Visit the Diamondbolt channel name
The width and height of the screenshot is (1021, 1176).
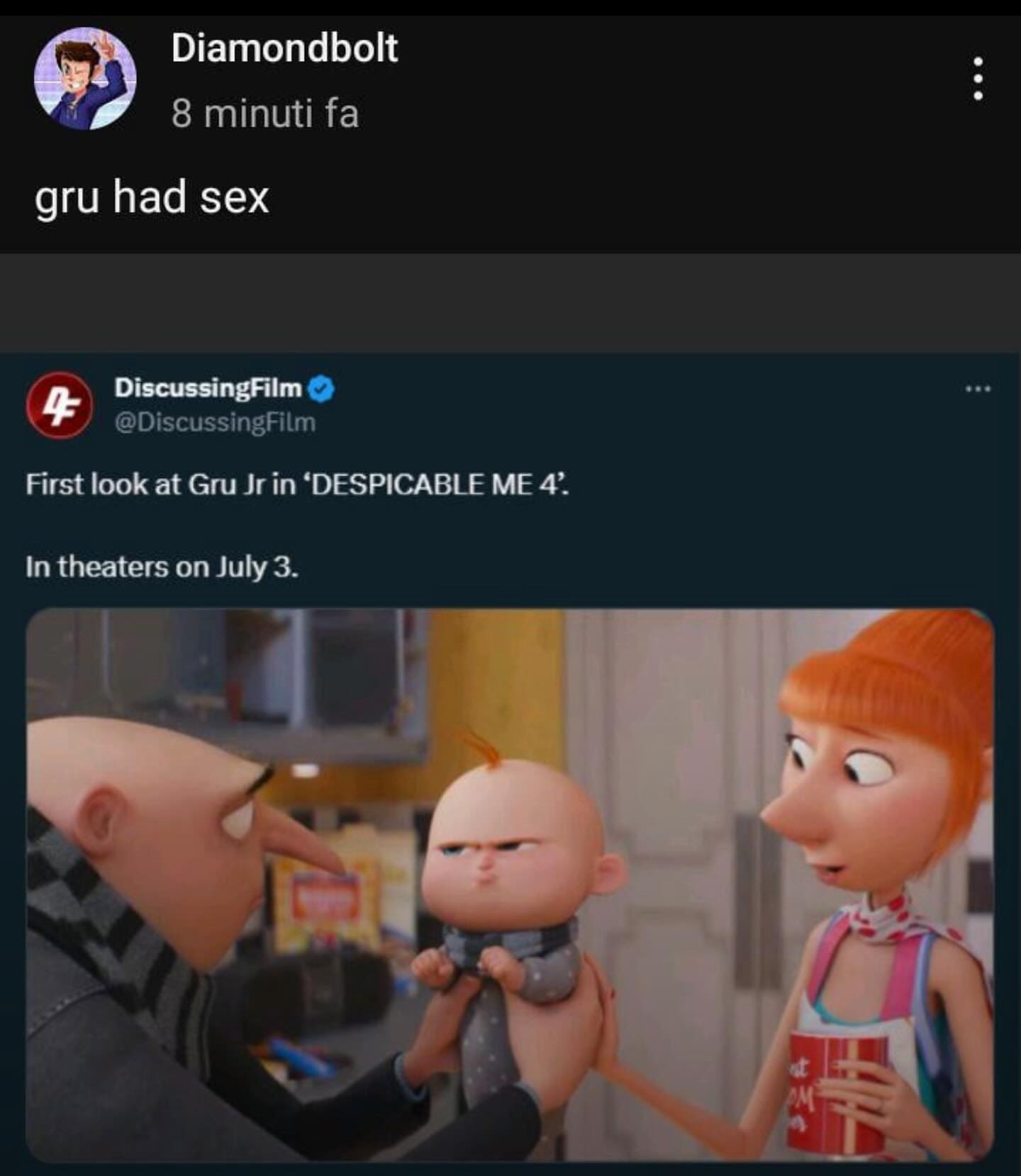284,48
